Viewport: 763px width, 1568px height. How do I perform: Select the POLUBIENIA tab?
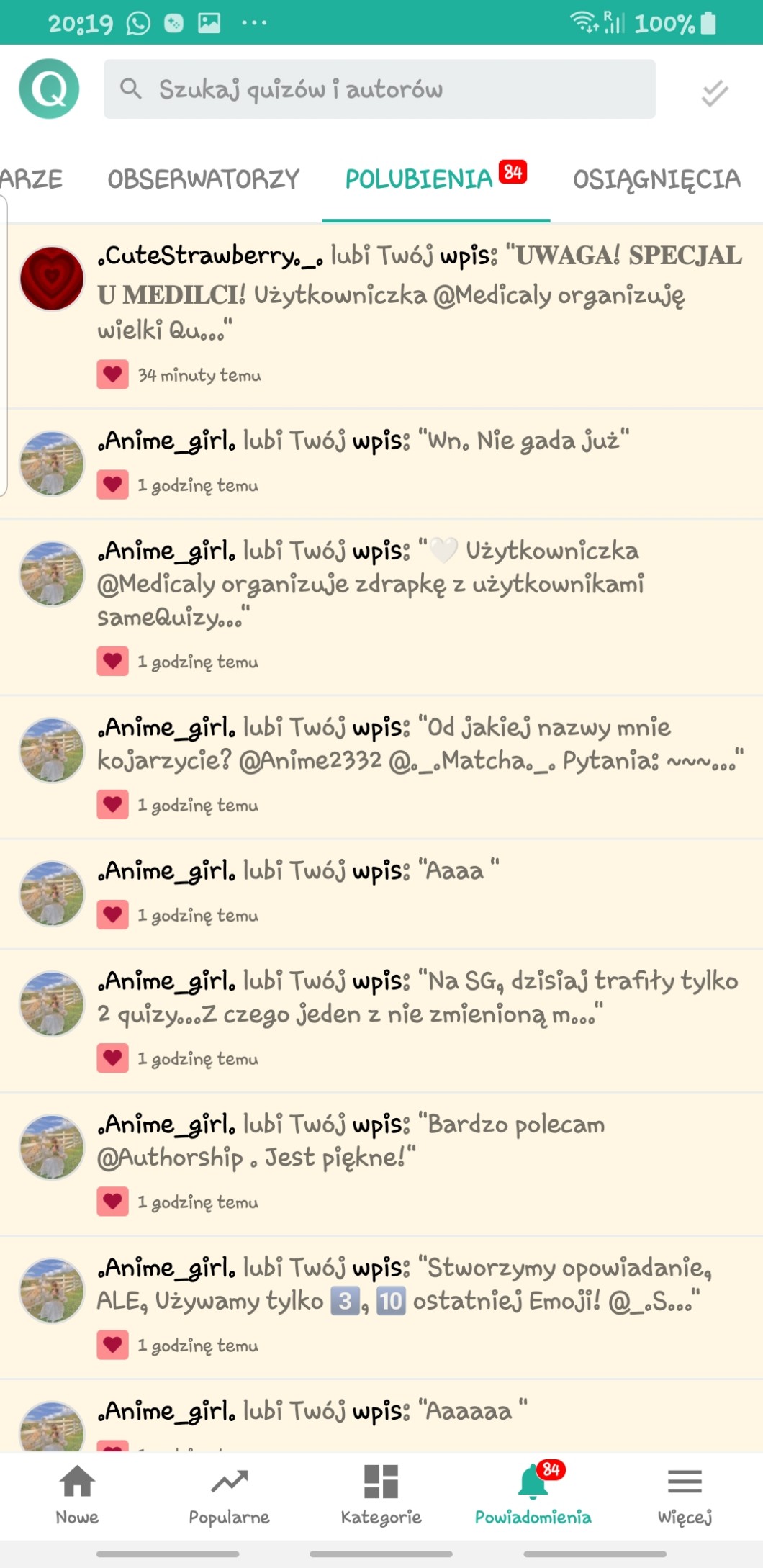point(420,179)
